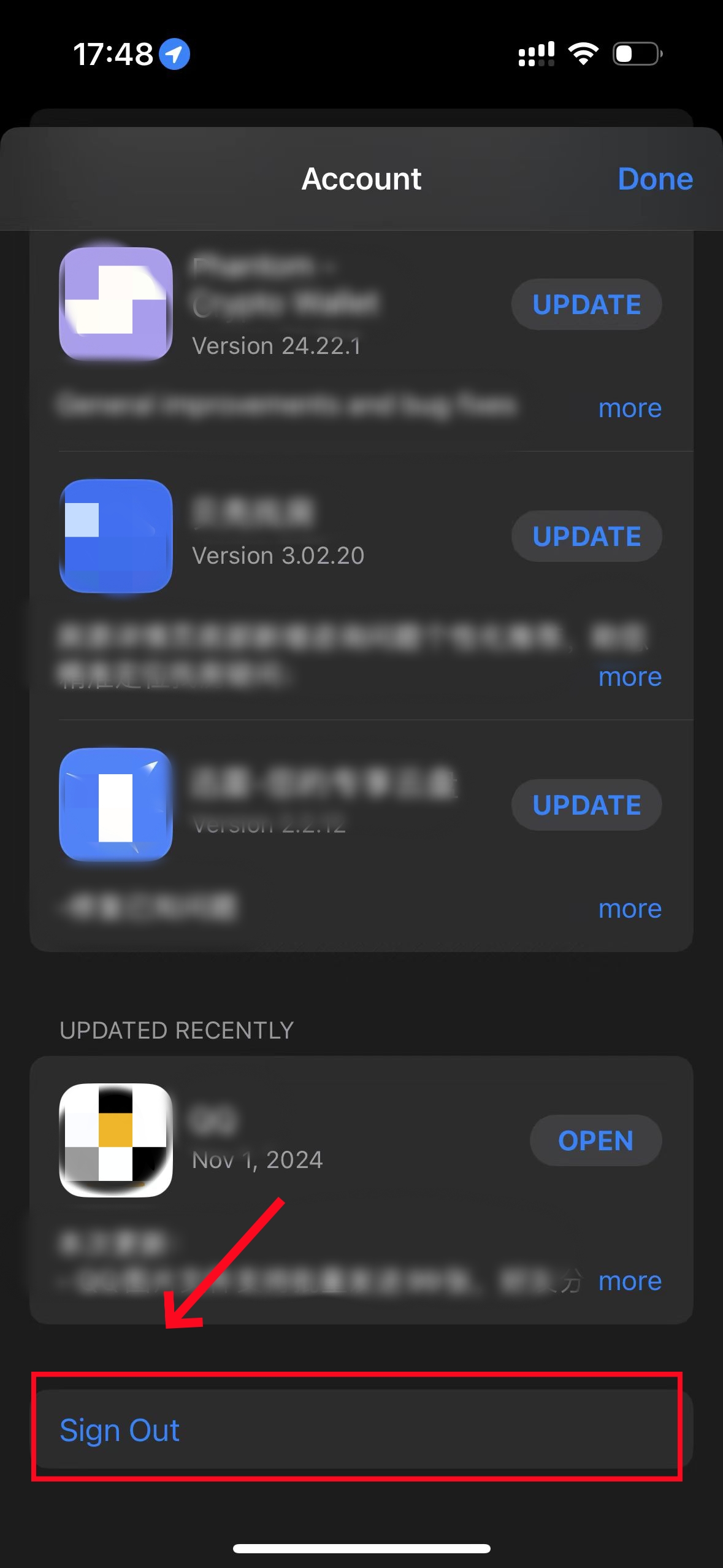Show more notes for the Nov 1 update
Viewport: 723px width, 1568px height.
(630, 1281)
